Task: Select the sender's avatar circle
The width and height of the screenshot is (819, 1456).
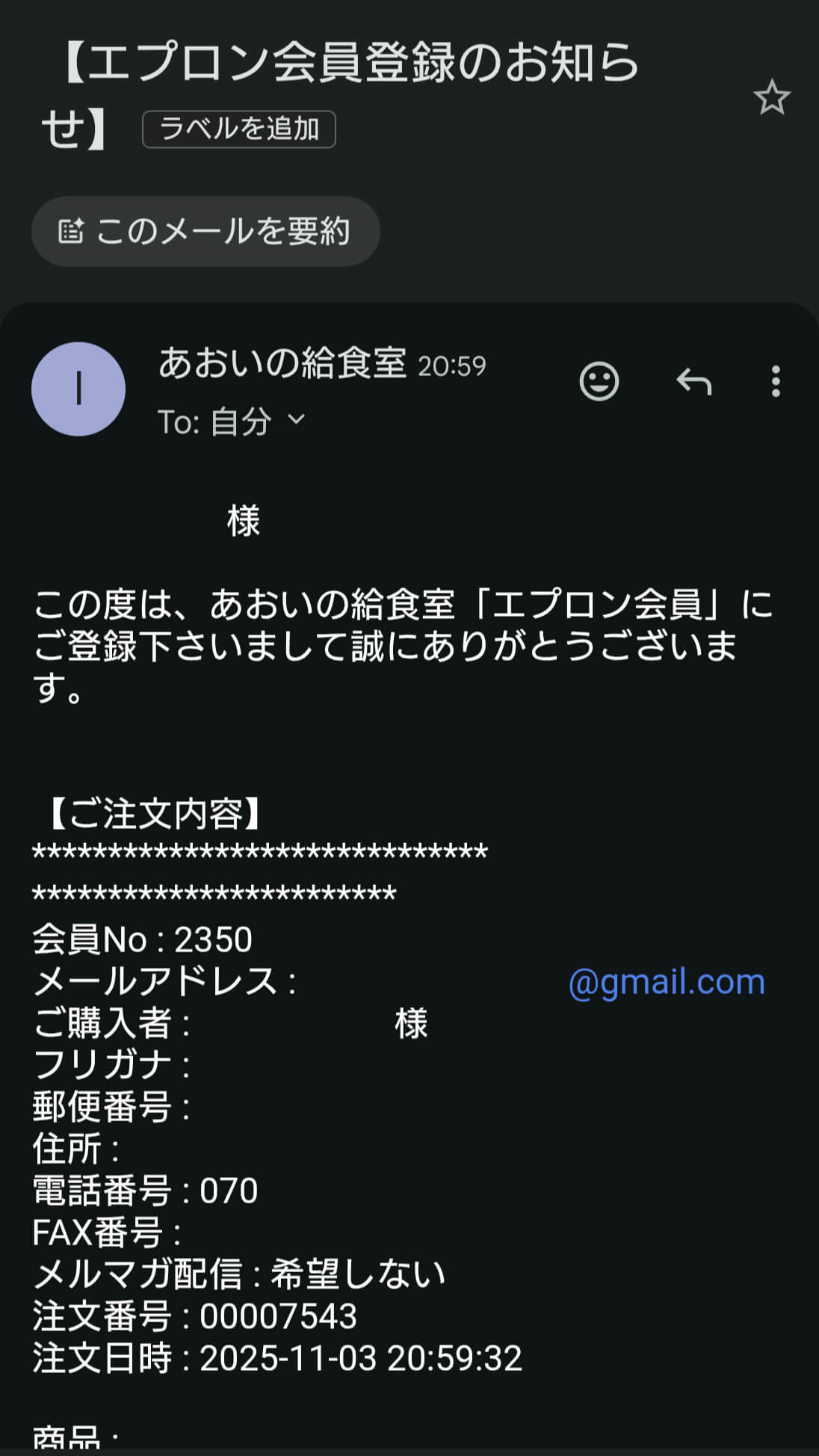Action: [78, 388]
